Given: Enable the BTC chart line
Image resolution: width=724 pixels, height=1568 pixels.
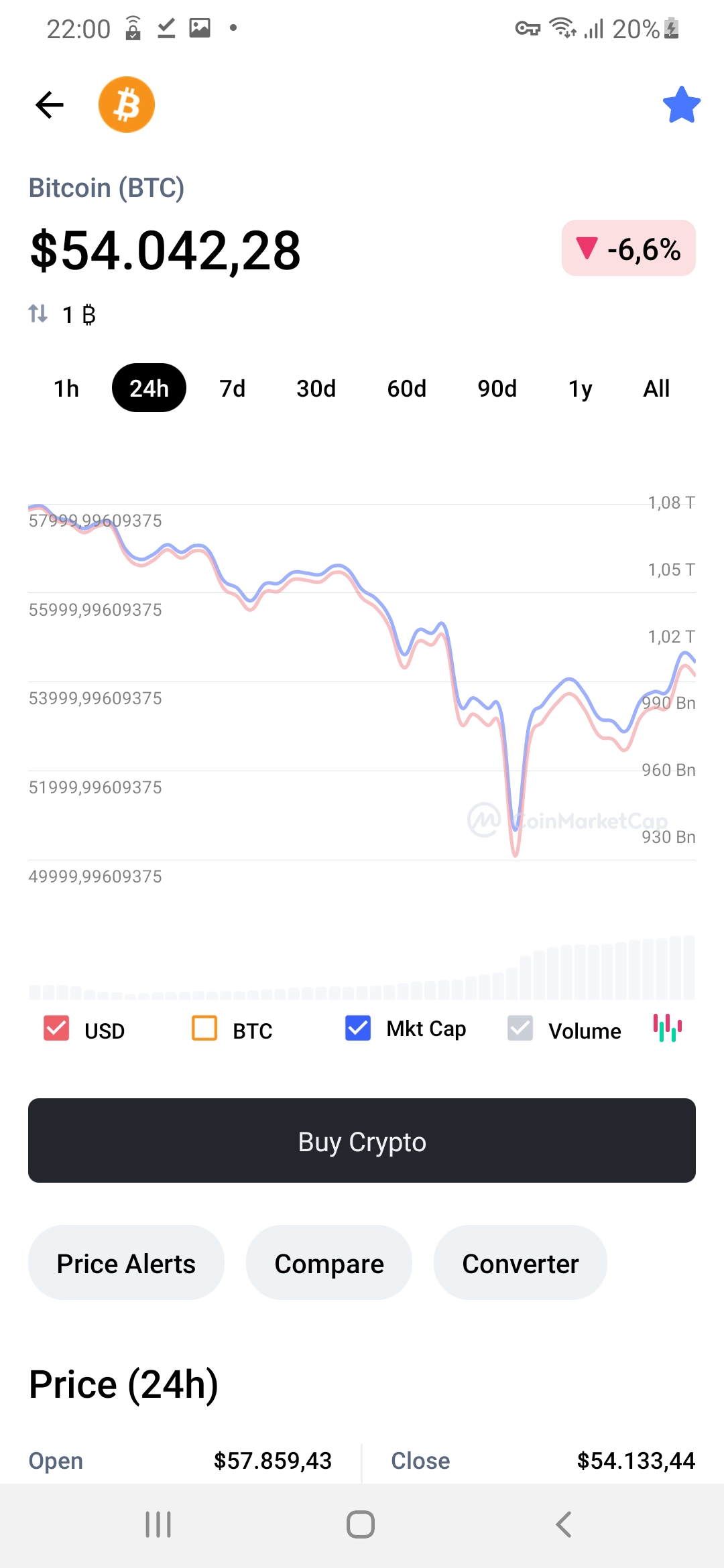Looking at the screenshot, I should [x=205, y=1029].
